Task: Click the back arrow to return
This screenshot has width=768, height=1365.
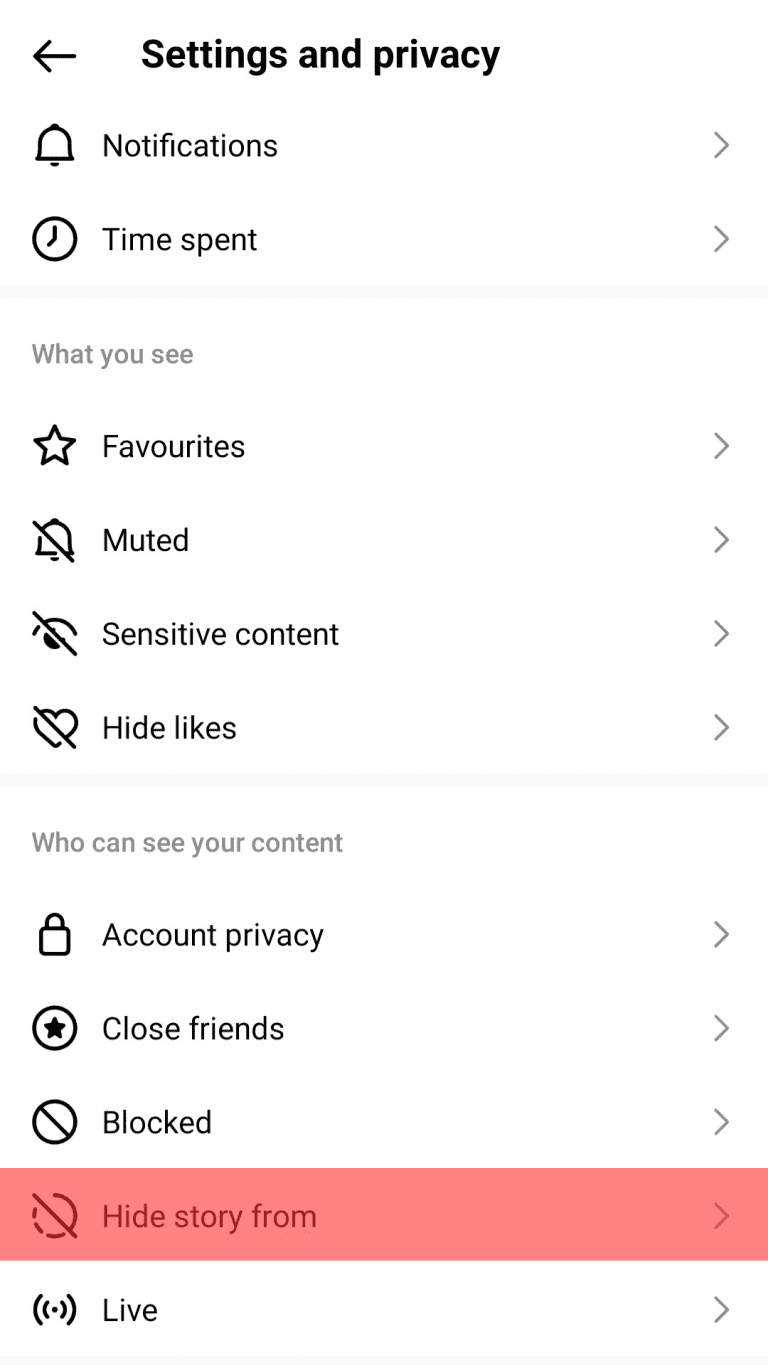Action: tap(53, 56)
